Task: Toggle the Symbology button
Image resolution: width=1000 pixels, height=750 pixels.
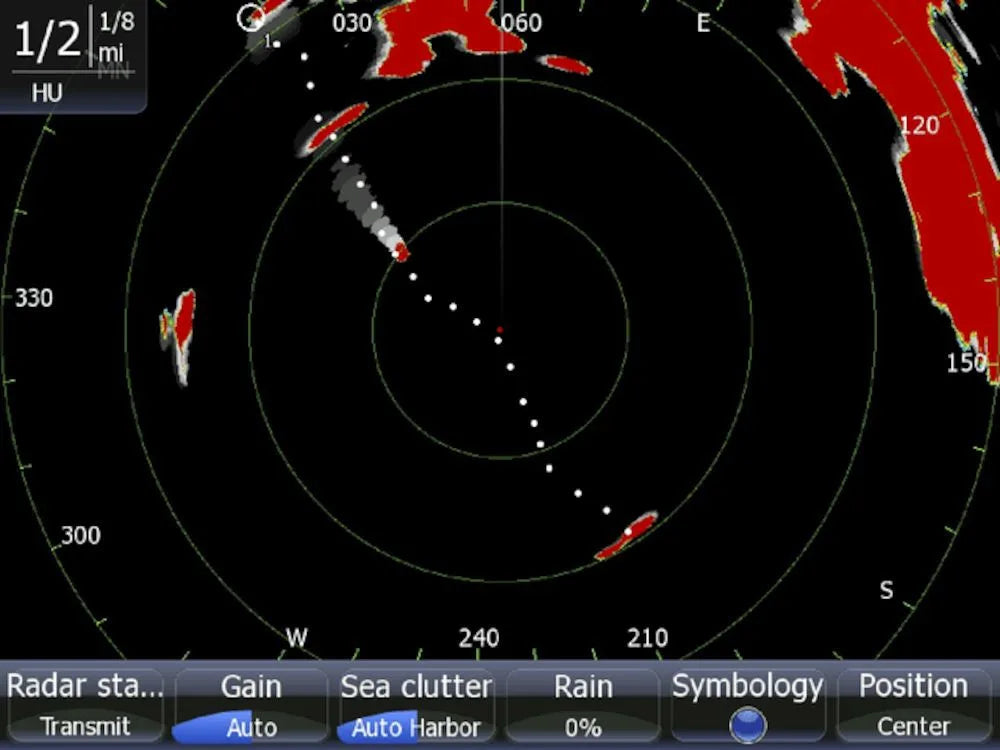Action: tap(747, 706)
